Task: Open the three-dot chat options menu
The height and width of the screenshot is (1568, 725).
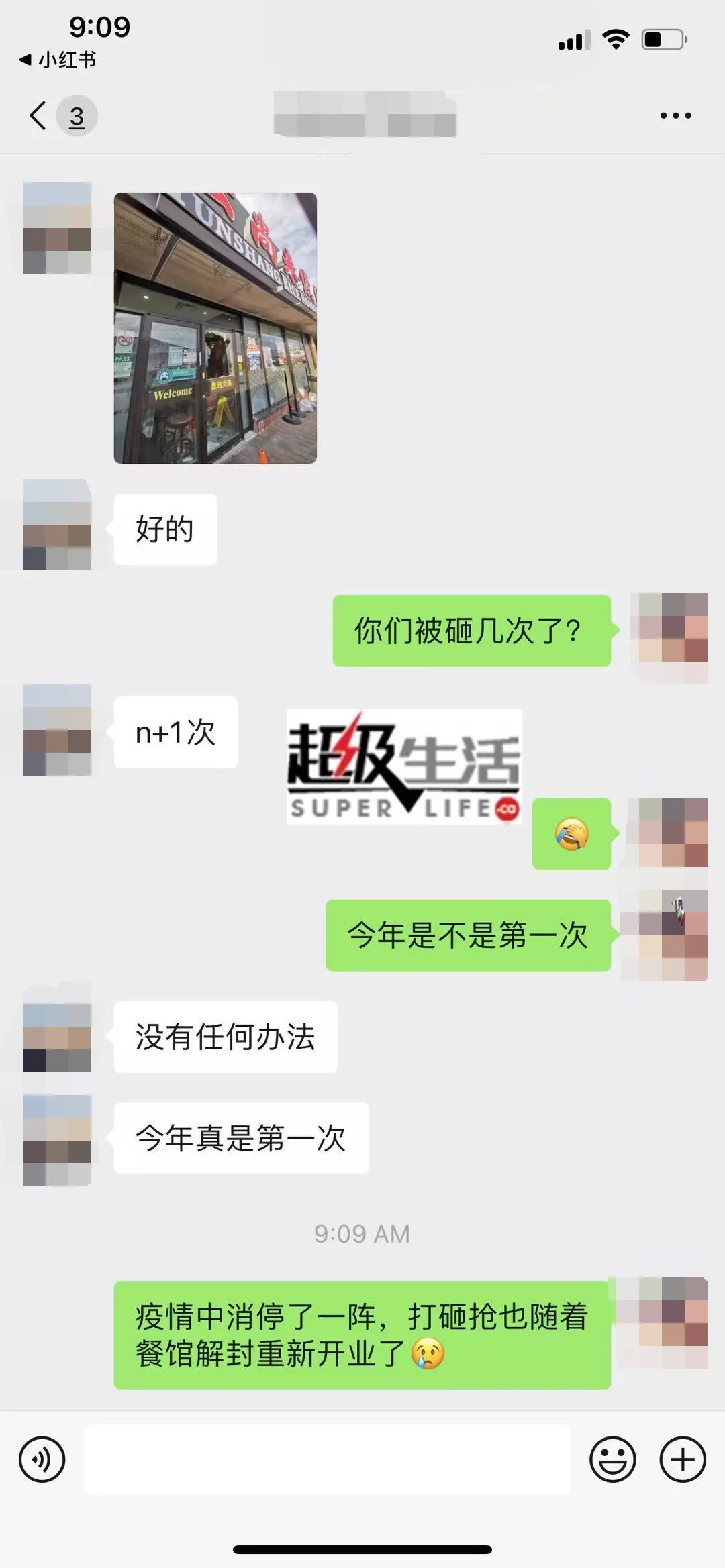Action: pos(675,115)
